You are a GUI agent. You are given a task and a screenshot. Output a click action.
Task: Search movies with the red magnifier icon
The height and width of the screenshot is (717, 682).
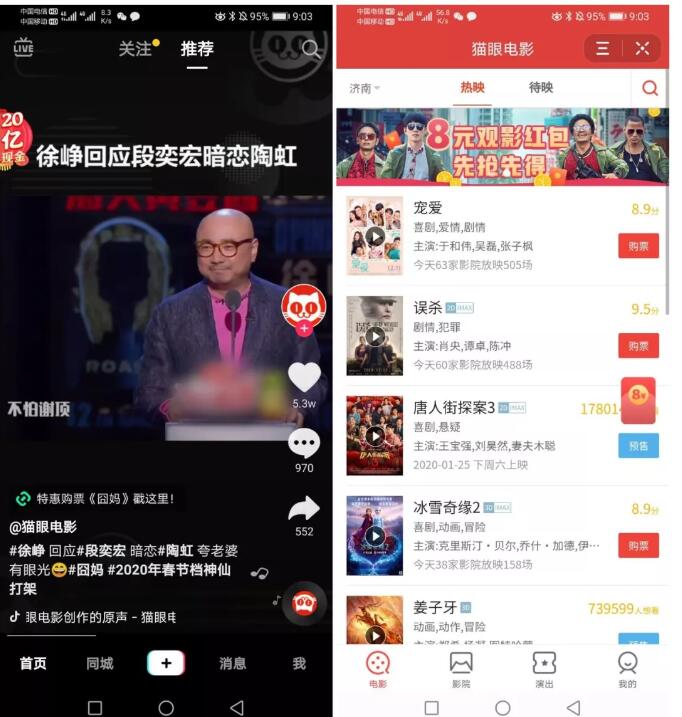650,88
